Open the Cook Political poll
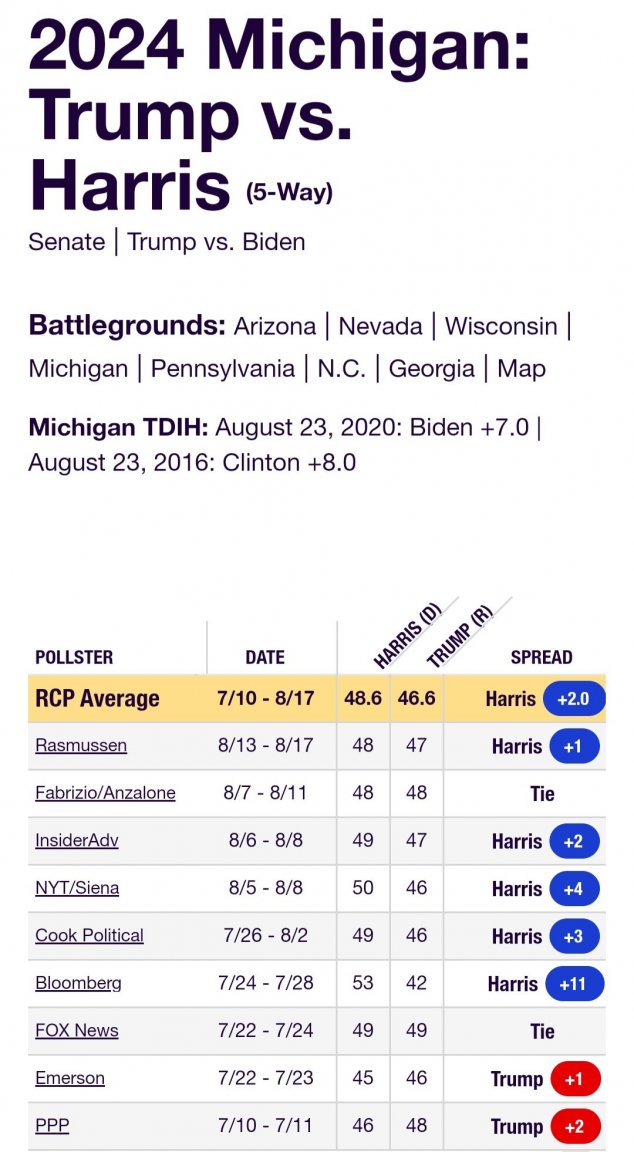The width and height of the screenshot is (634, 1152). pyautogui.click(x=90, y=935)
